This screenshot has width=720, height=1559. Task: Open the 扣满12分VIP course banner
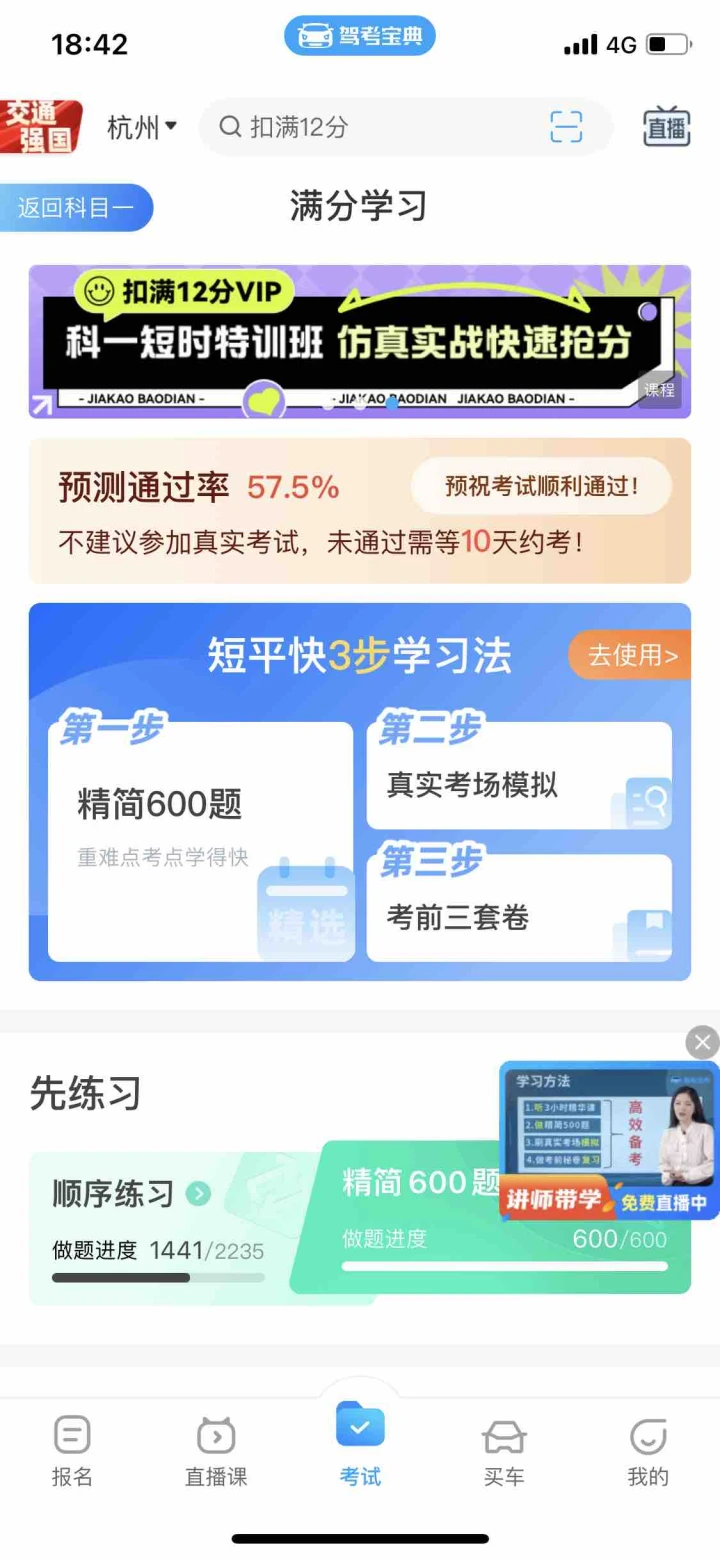359,341
